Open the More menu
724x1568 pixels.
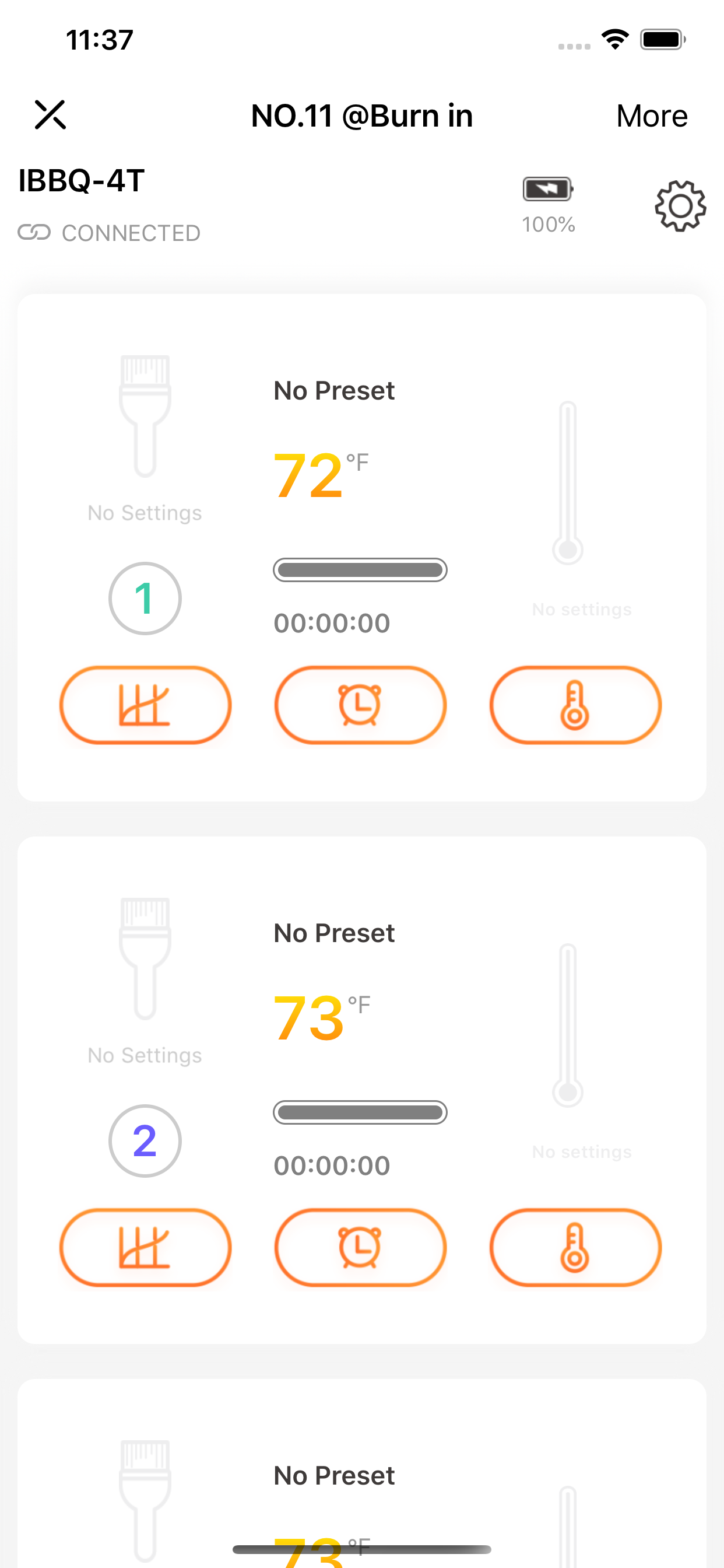(x=651, y=115)
